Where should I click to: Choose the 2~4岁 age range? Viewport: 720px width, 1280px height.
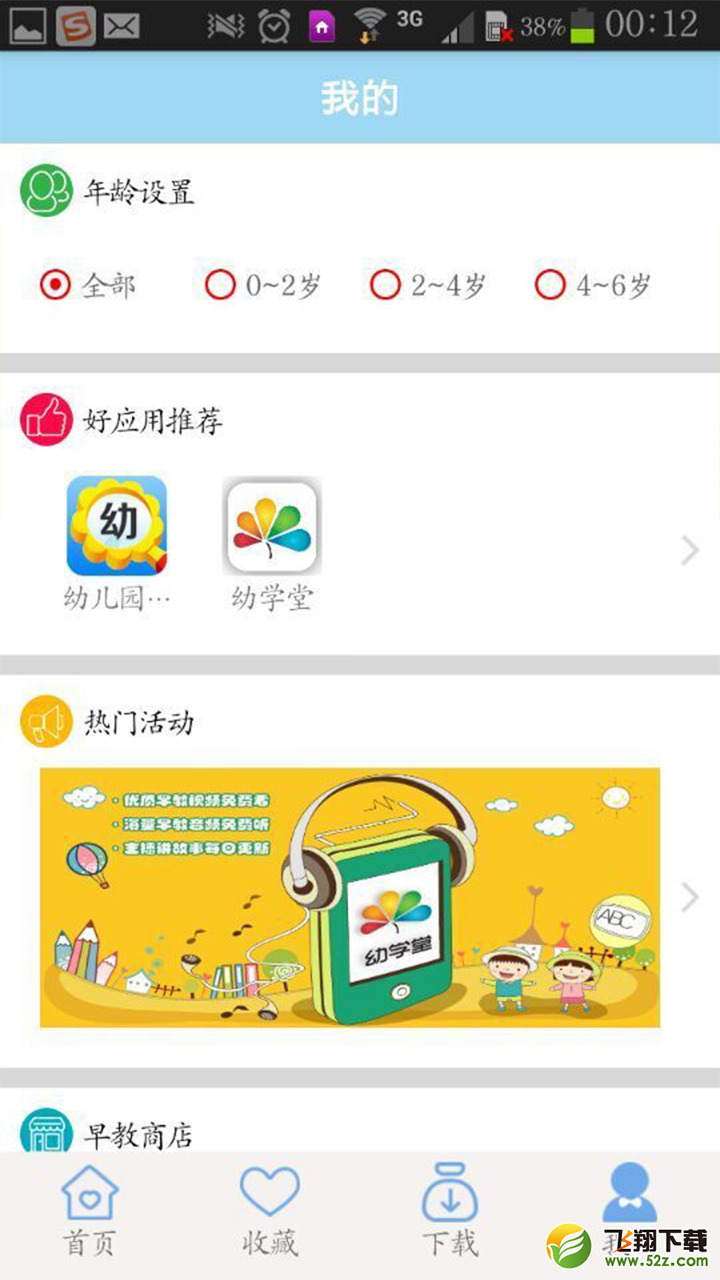tap(427, 286)
